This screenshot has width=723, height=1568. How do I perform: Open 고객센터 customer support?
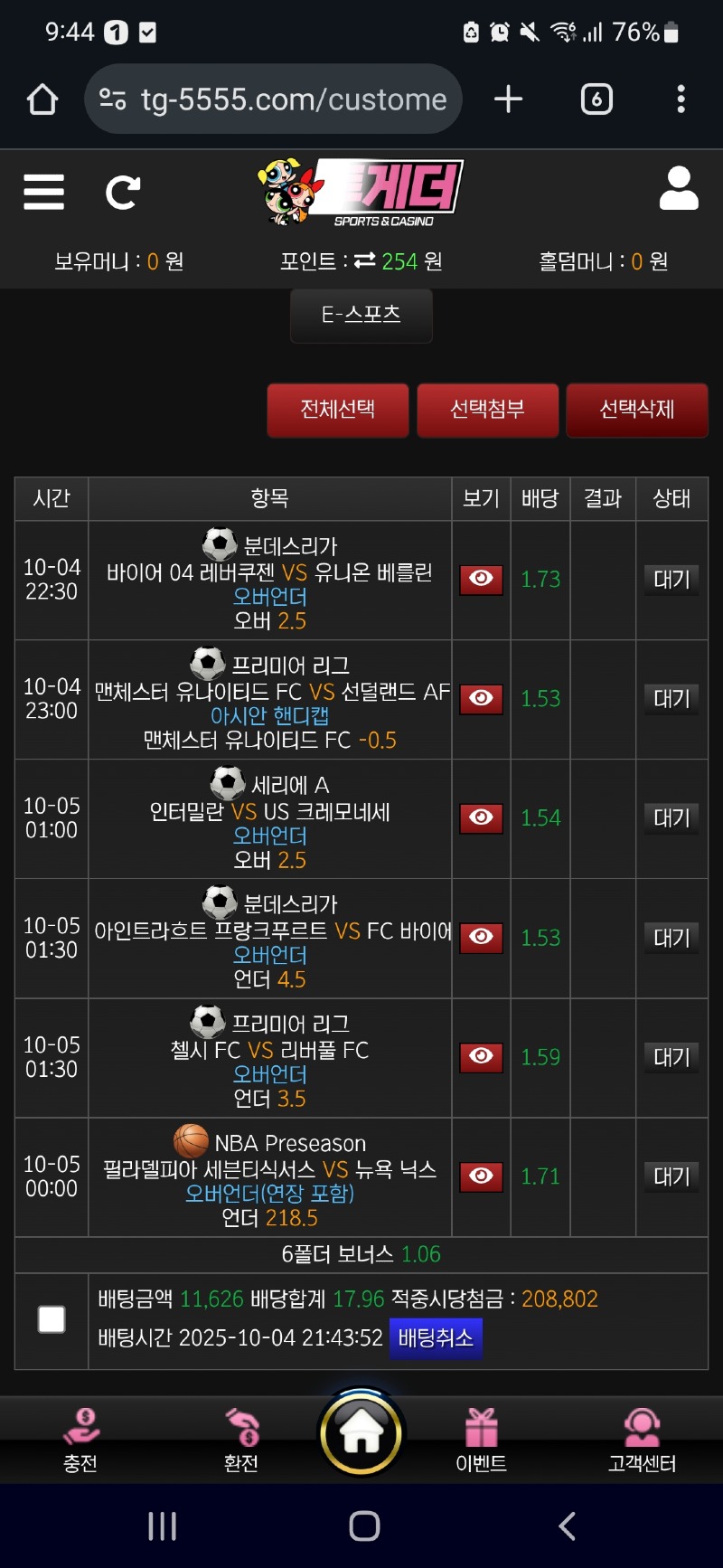[642, 1440]
